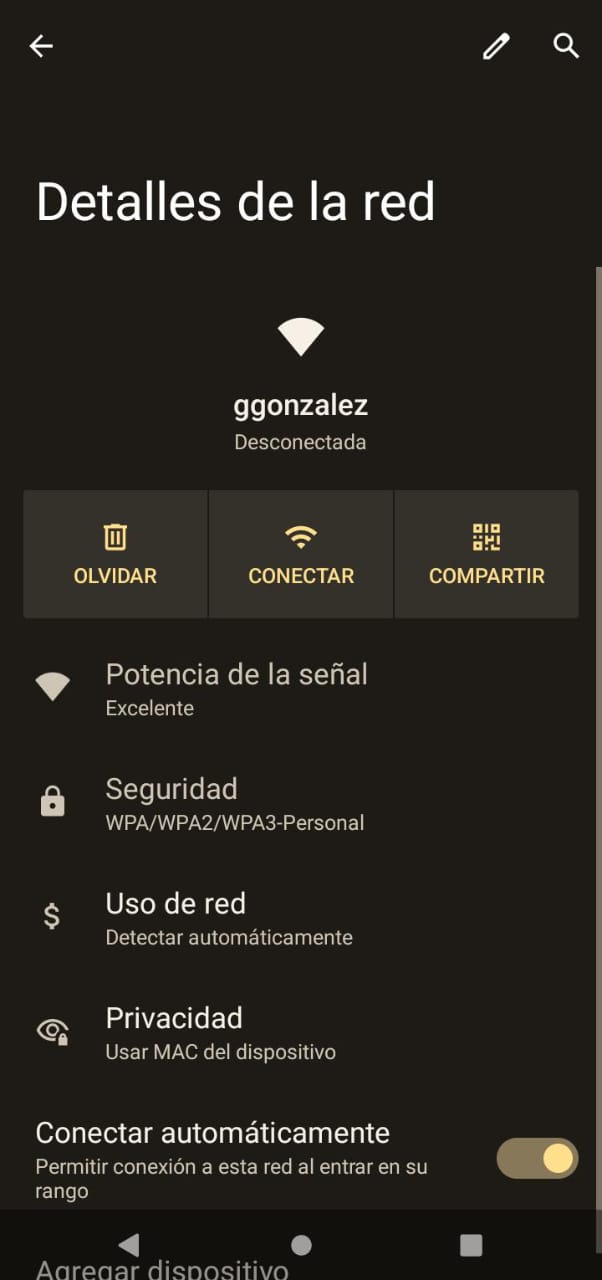Share the network via Compartir

coord(486,554)
